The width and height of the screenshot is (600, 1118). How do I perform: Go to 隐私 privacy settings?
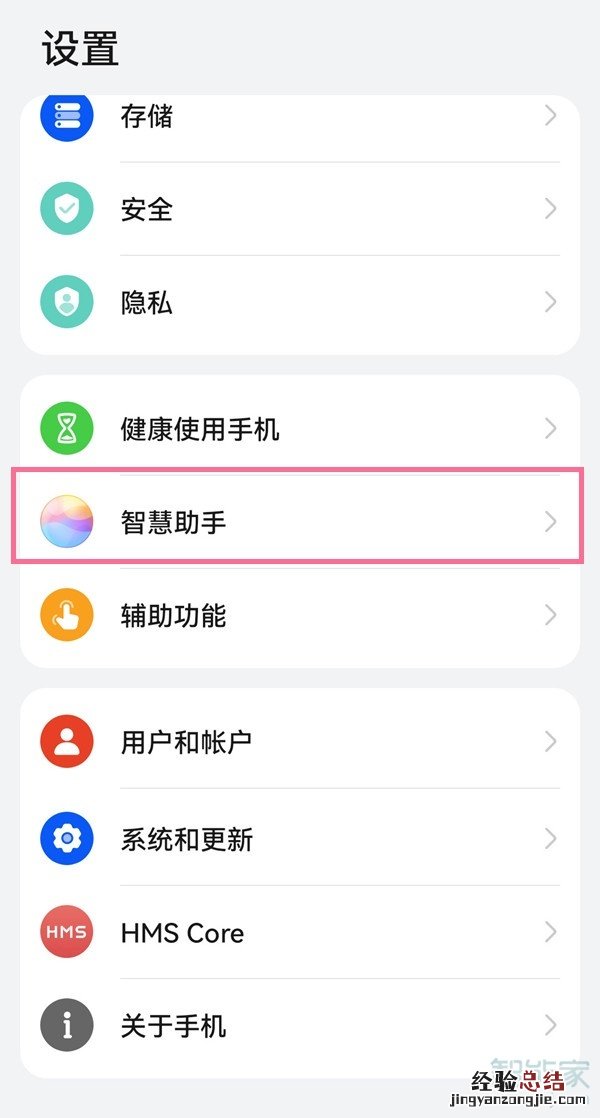(x=300, y=302)
